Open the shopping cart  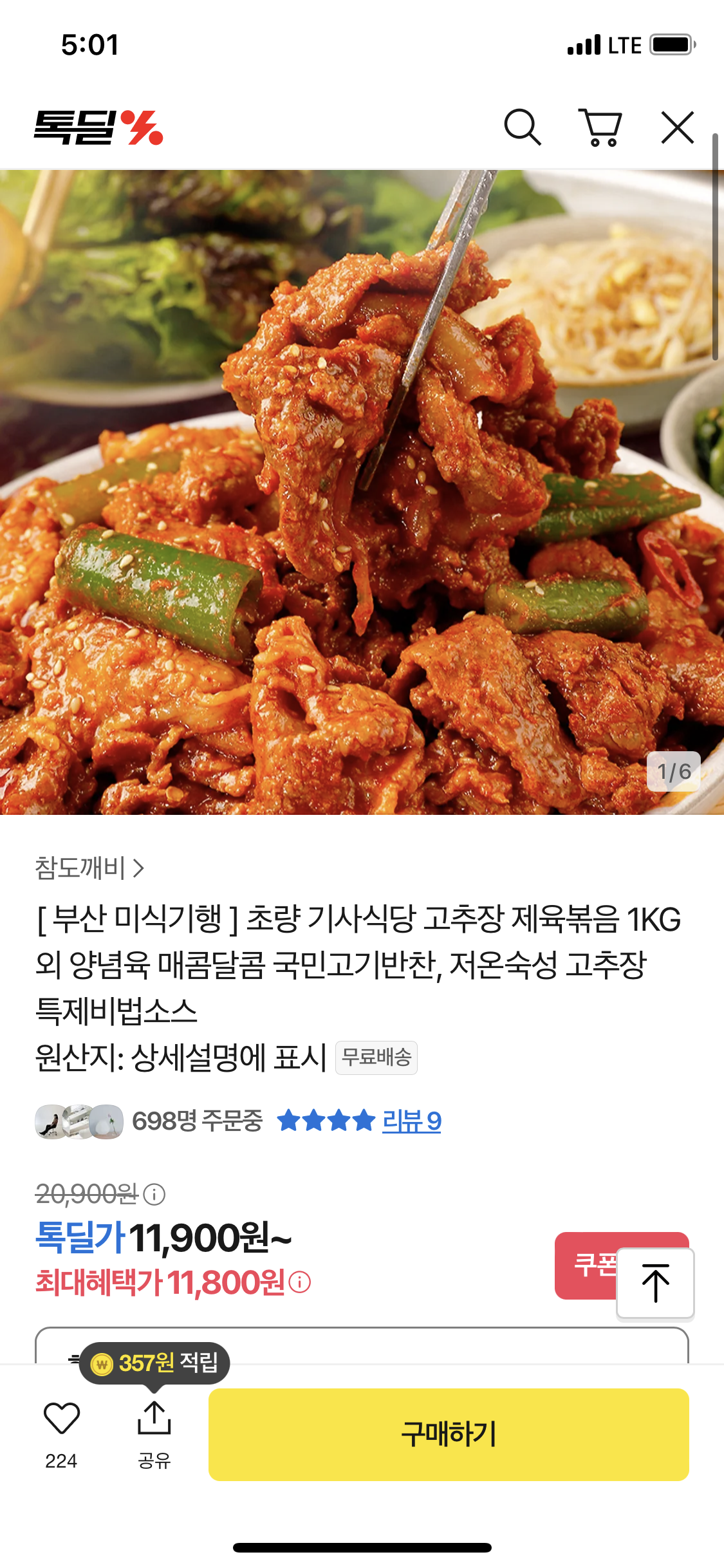coord(600,127)
